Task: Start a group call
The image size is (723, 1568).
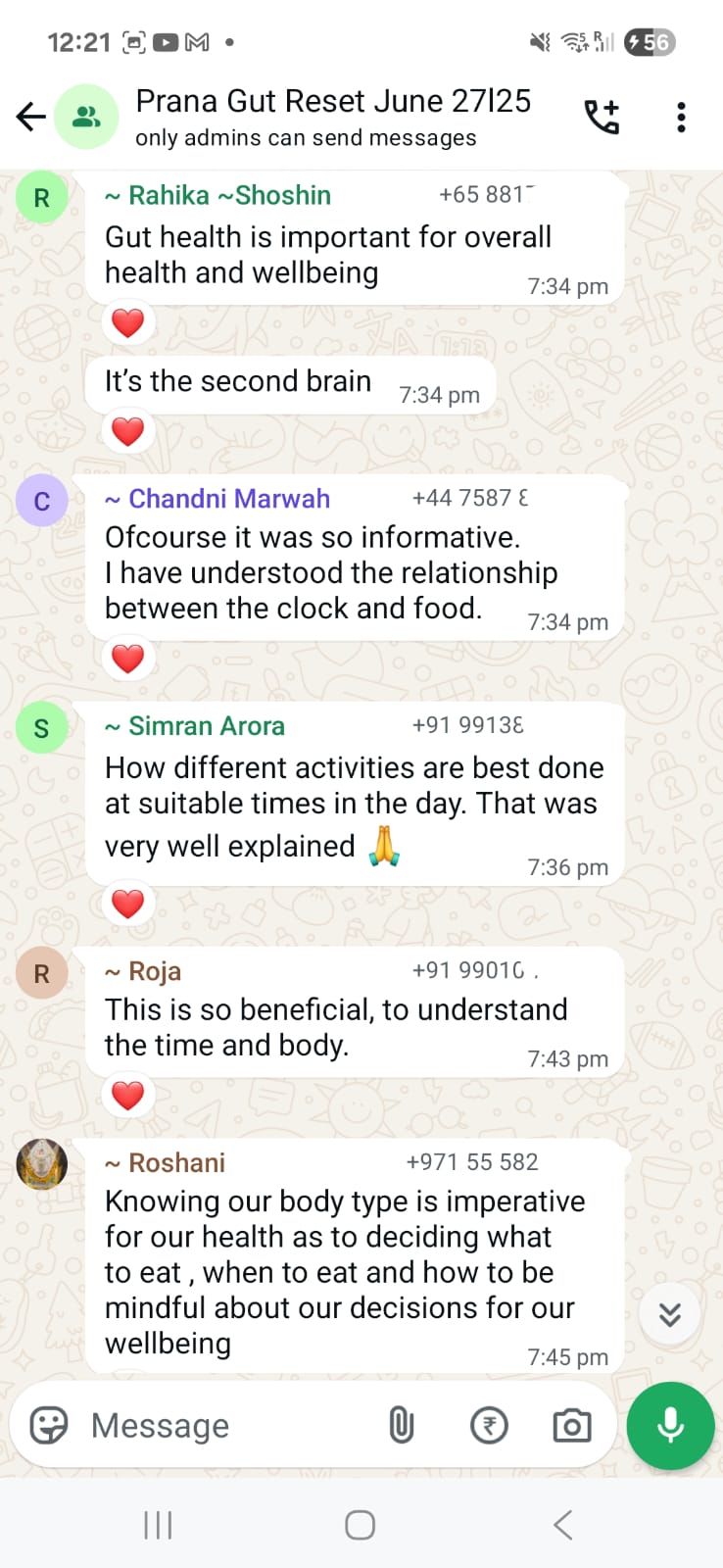Action: [x=602, y=118]
